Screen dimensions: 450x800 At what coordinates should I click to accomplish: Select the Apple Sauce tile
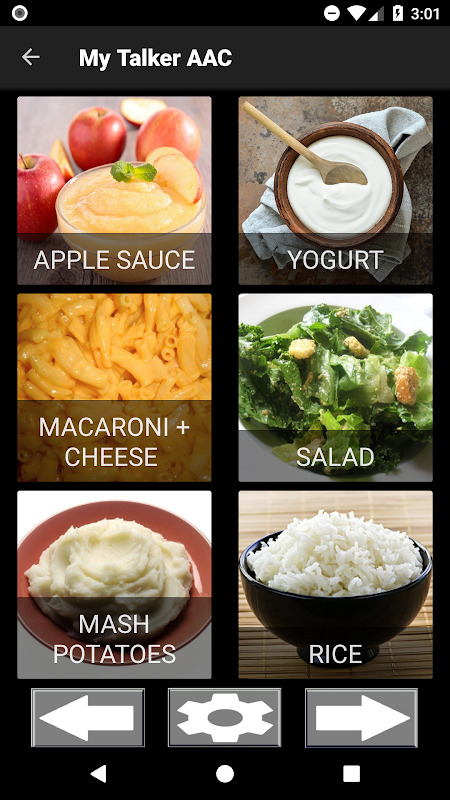pos(114,190)
